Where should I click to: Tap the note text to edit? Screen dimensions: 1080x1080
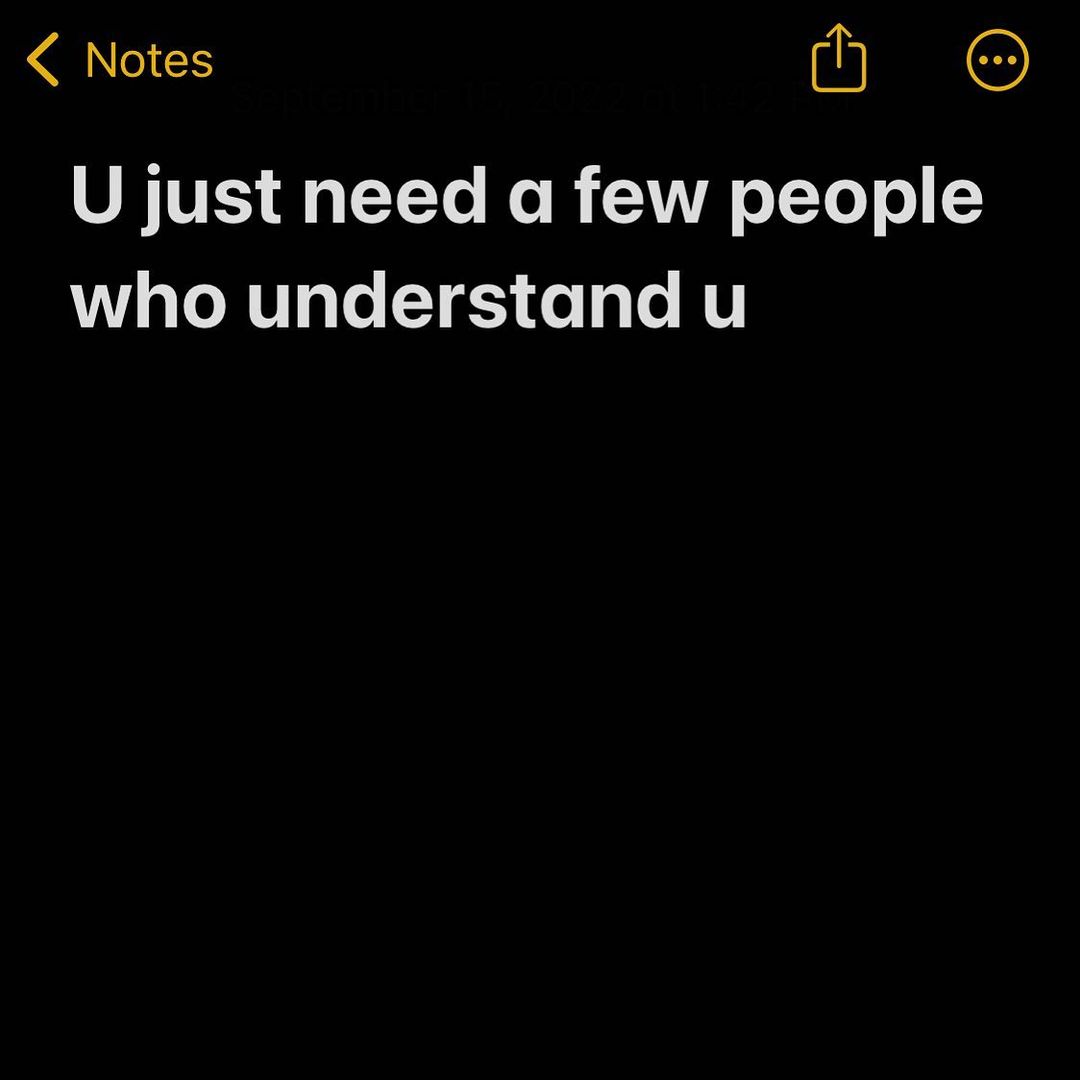click(527, 250)
